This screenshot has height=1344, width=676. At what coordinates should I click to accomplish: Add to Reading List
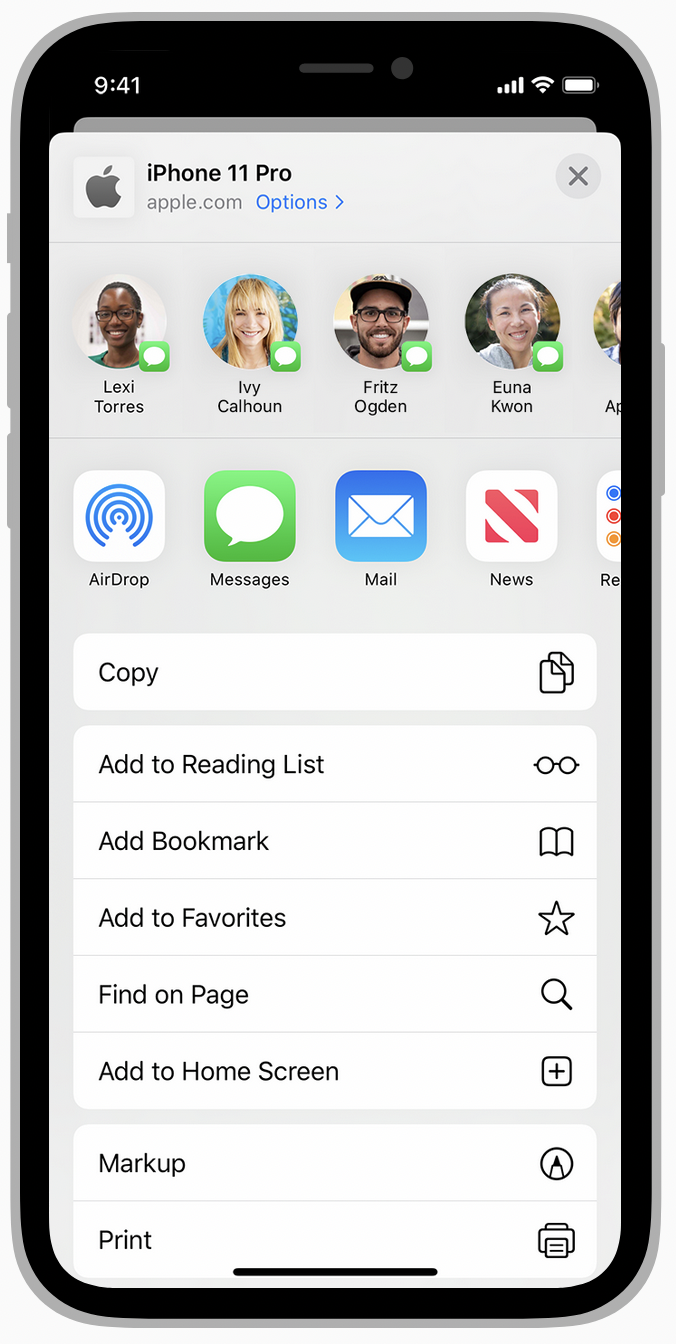pos(335,764)
